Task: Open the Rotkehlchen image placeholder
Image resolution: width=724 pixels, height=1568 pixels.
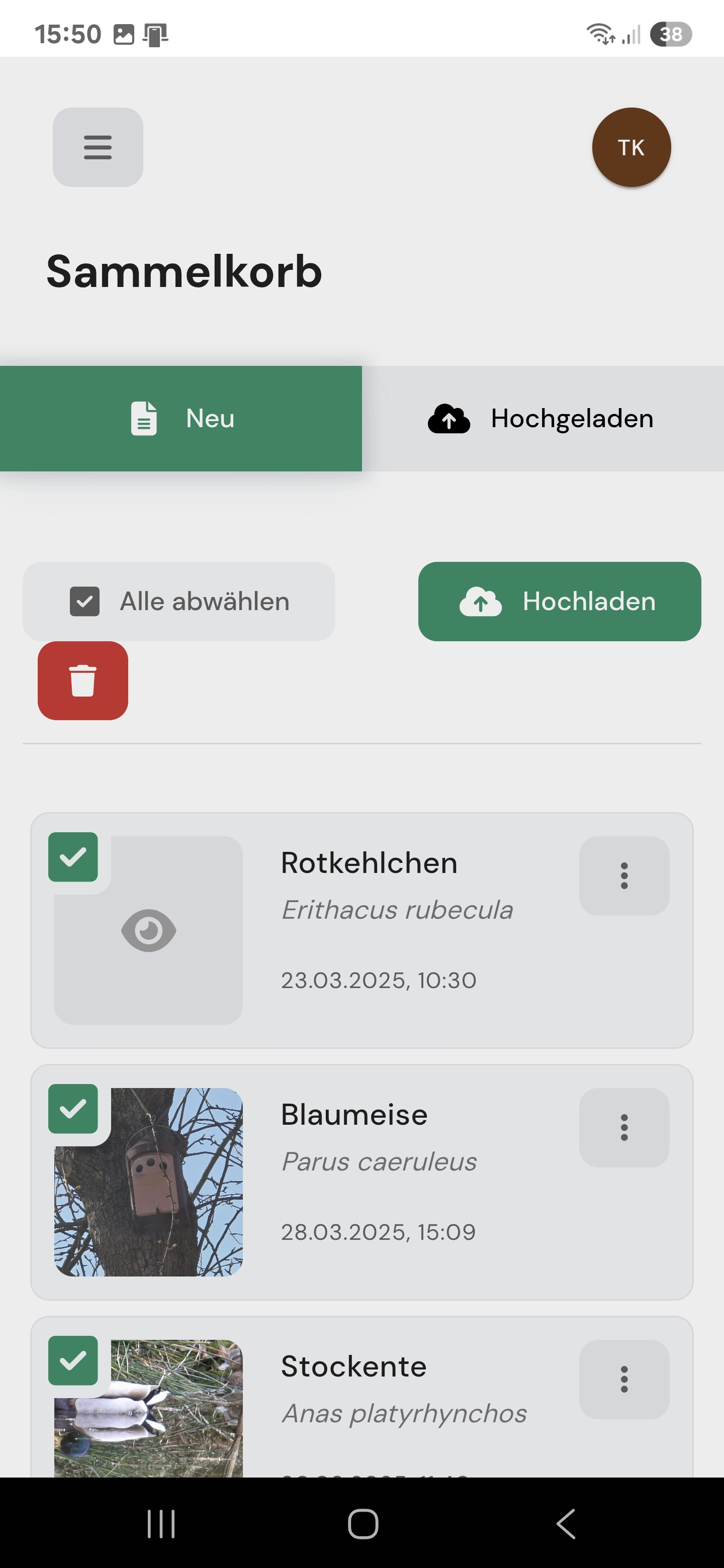Action: coord(149,930)
